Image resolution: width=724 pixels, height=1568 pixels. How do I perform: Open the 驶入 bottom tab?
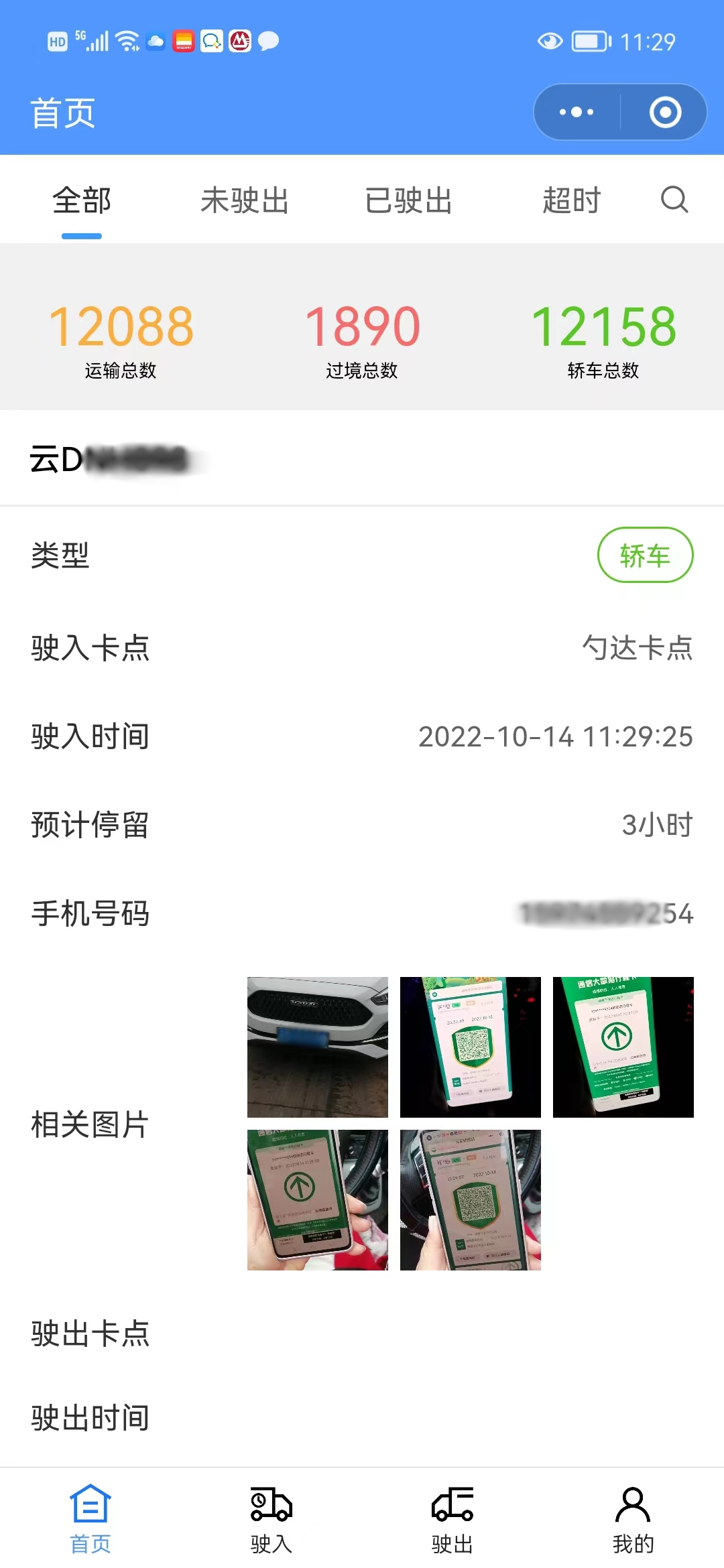[x=271, y=1518]
